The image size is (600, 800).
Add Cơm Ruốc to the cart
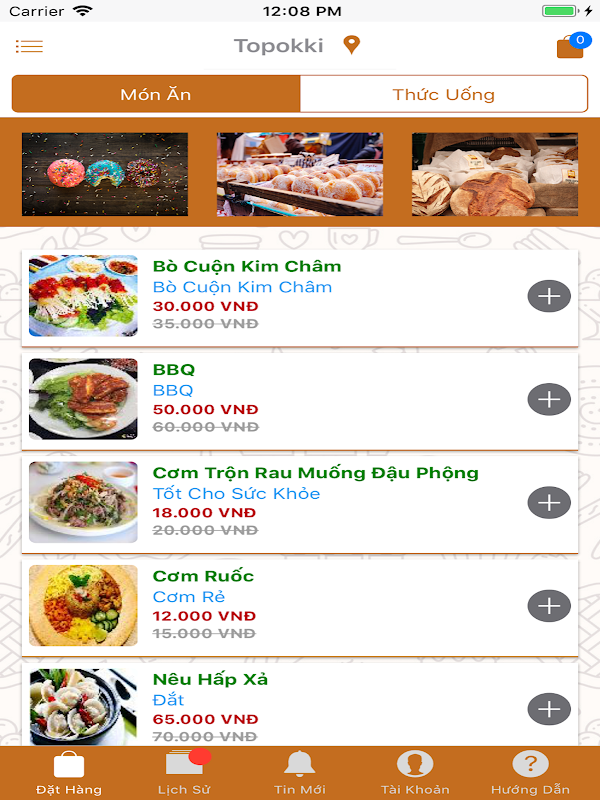point(549,606)
